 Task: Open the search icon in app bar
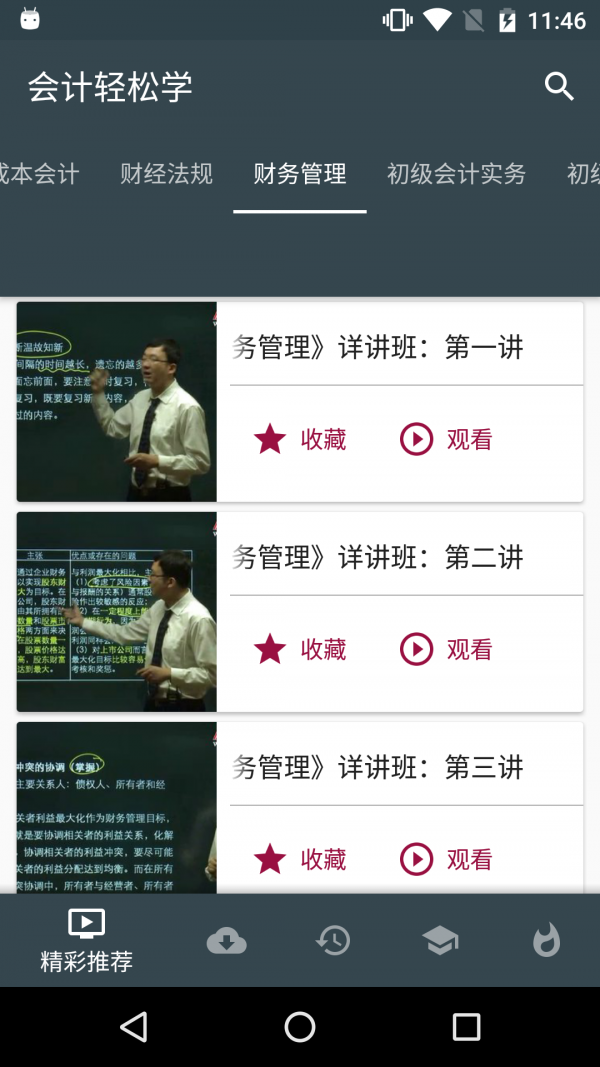[x=559, y=87]
